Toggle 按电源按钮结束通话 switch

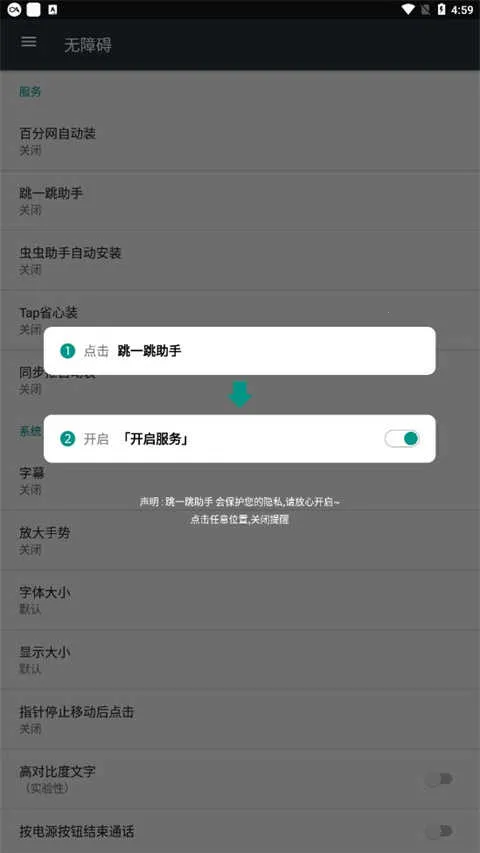pyautogui.click(x=439, y=831)
